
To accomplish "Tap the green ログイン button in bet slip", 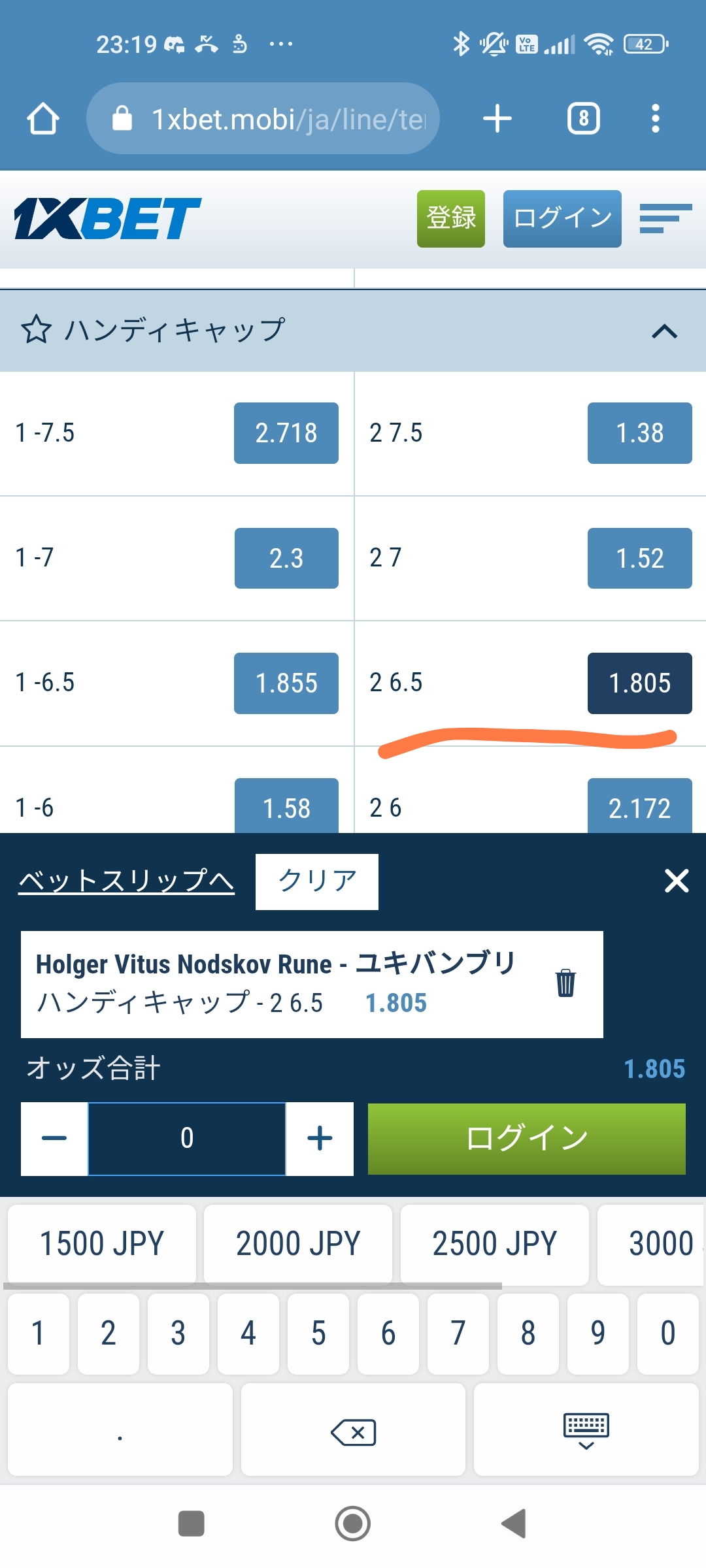I will click(526, 1138).
